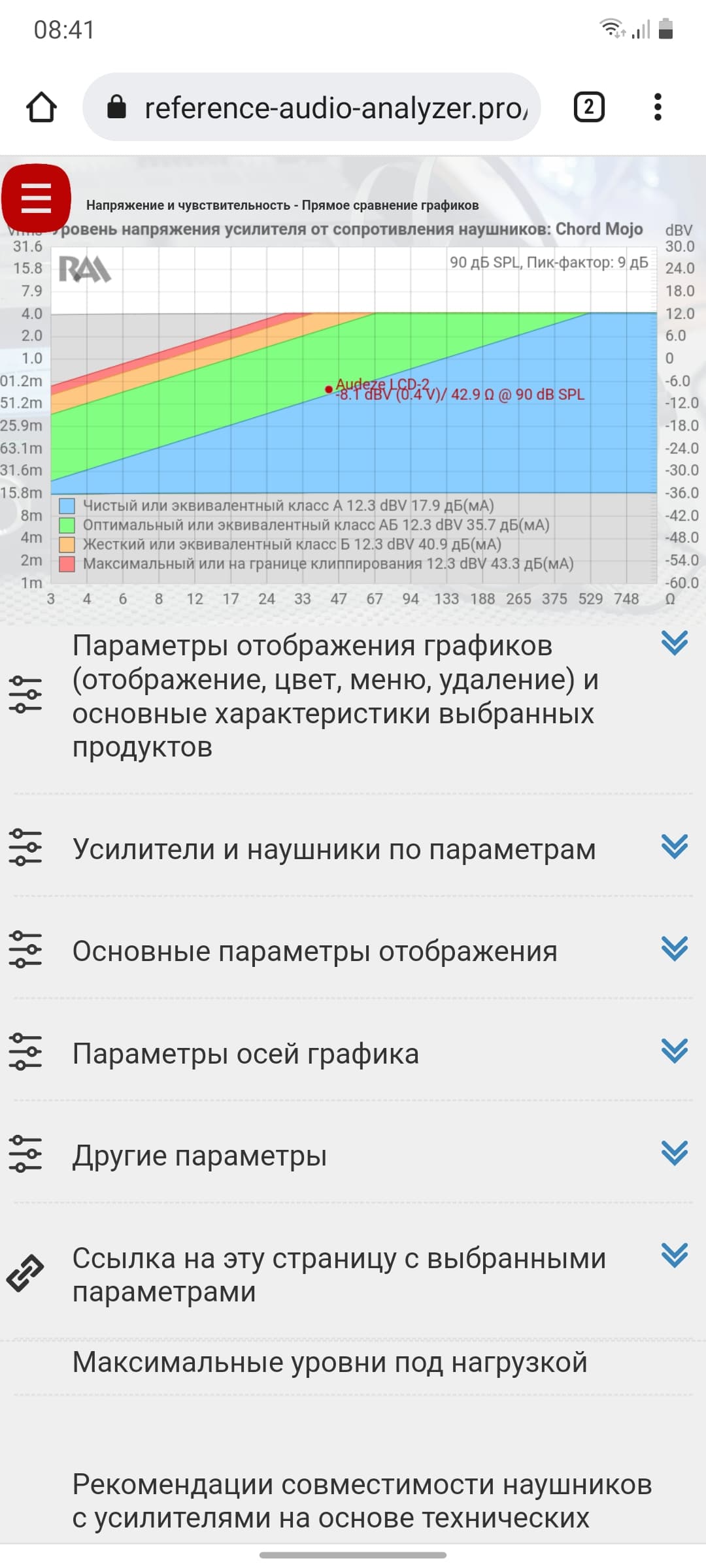Tap the Audeze LCD-2 point on chart
The image size is (706, 1568).
click(328, 389)
